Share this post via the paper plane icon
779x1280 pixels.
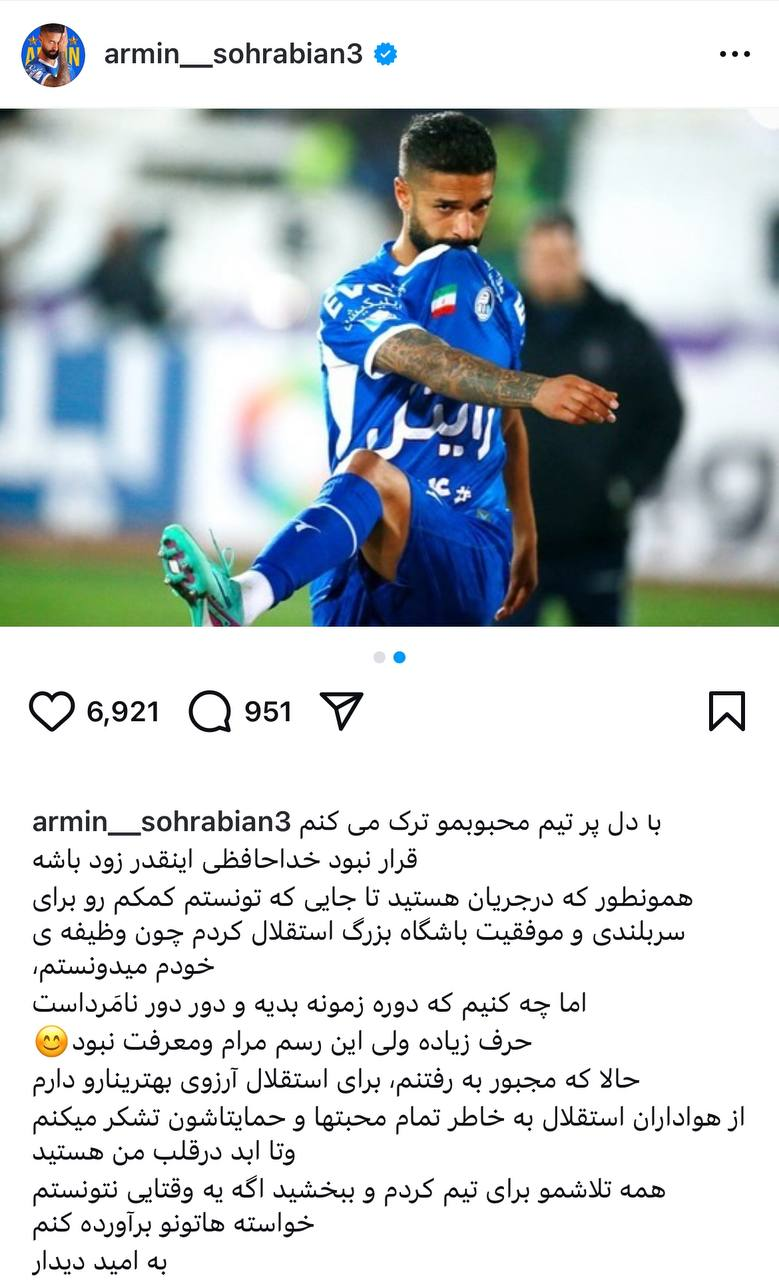tap(340, 711)
